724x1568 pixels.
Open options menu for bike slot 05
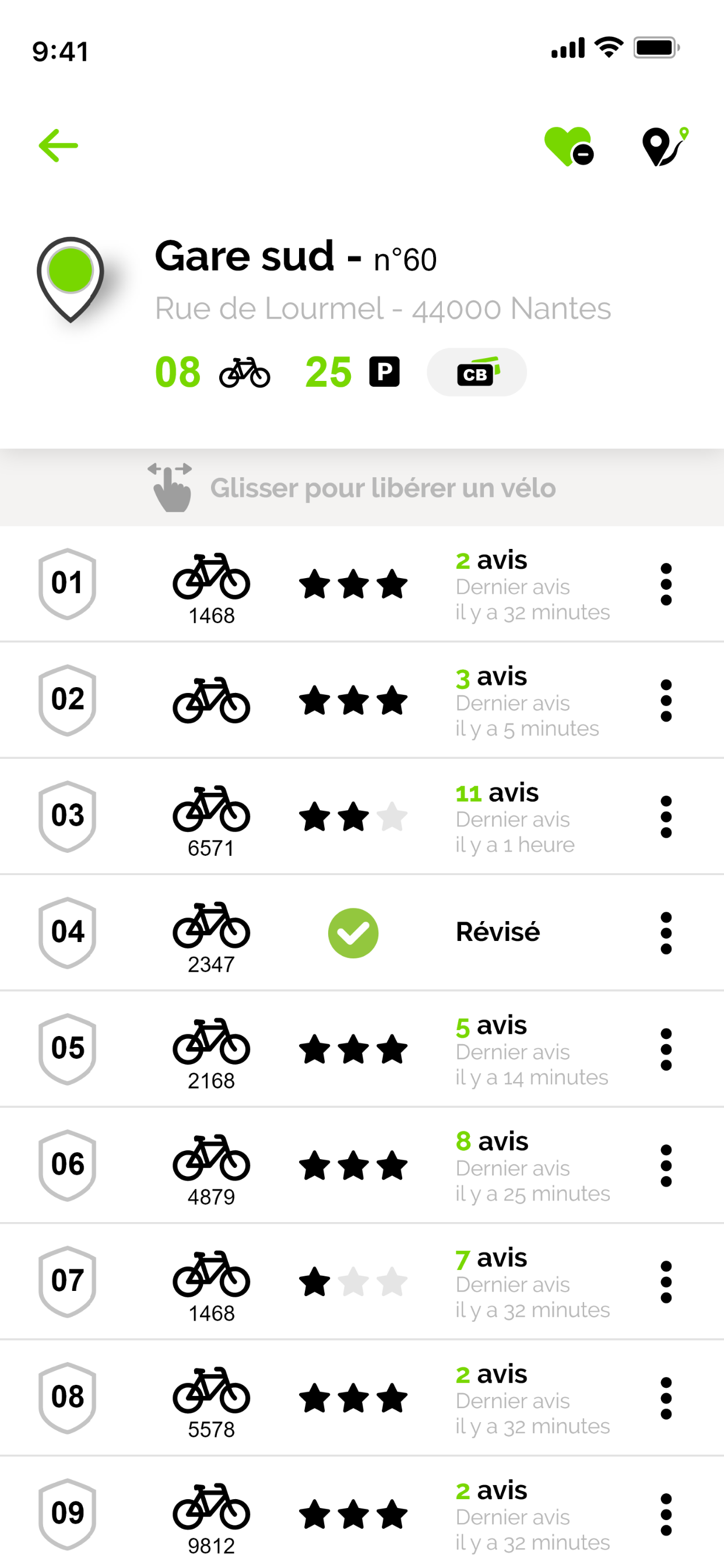point(666,1049)
